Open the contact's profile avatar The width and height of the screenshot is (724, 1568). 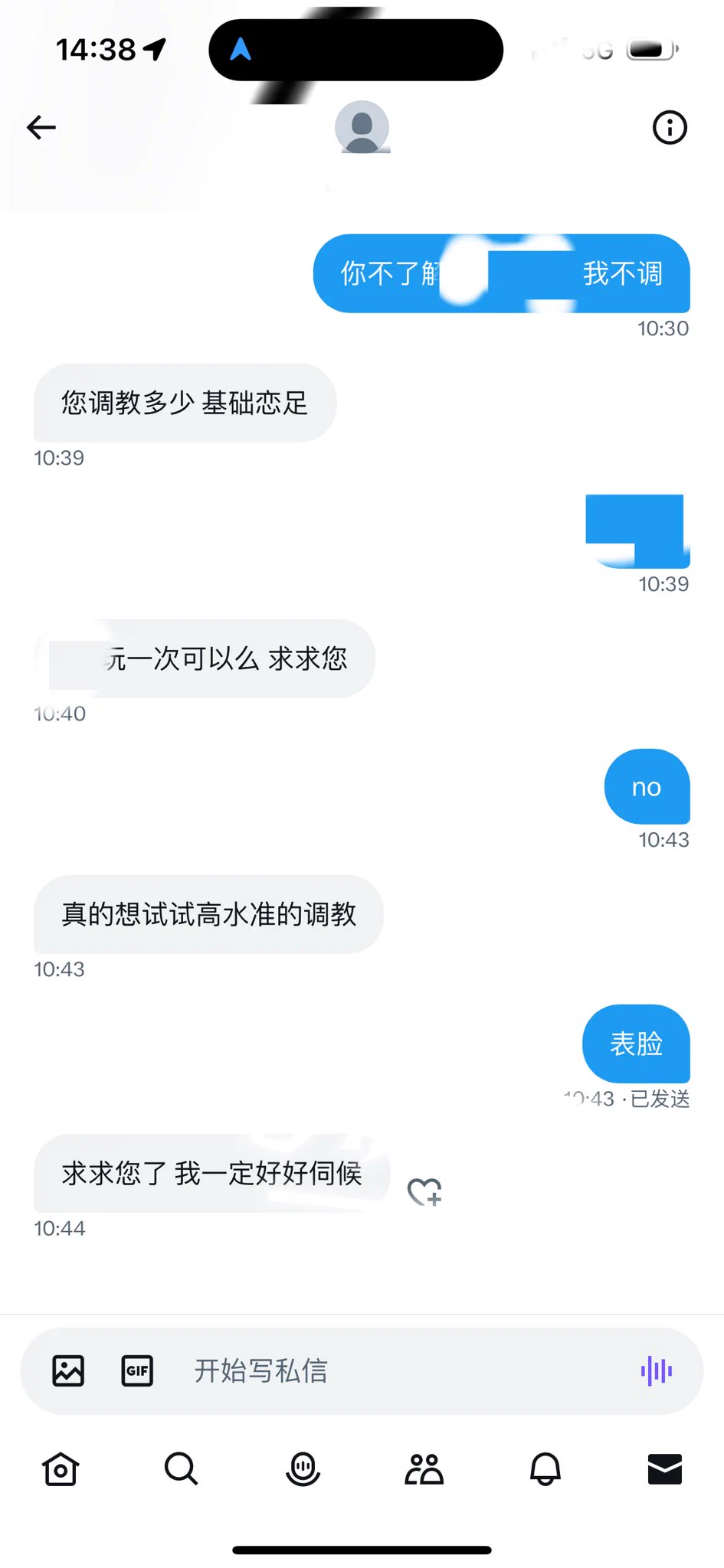[362, 127]
